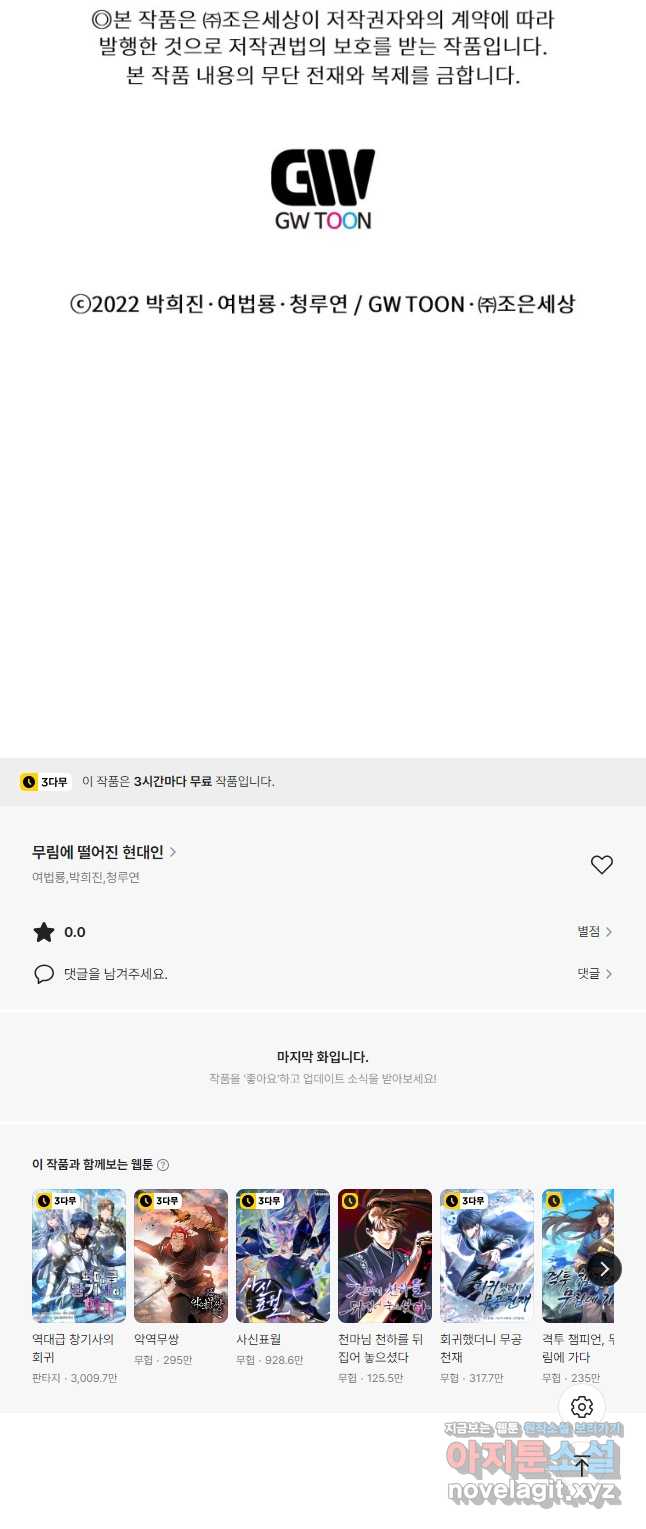This screenshot has width=646, height=1529.
Task: Open 회귀했더니 무공천재 webtoon
Action: point(487,1256)
